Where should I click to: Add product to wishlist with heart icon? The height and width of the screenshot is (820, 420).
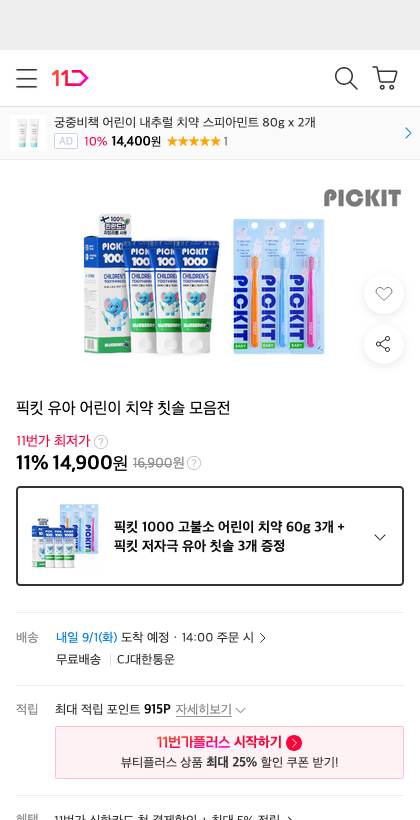[384, 294]
